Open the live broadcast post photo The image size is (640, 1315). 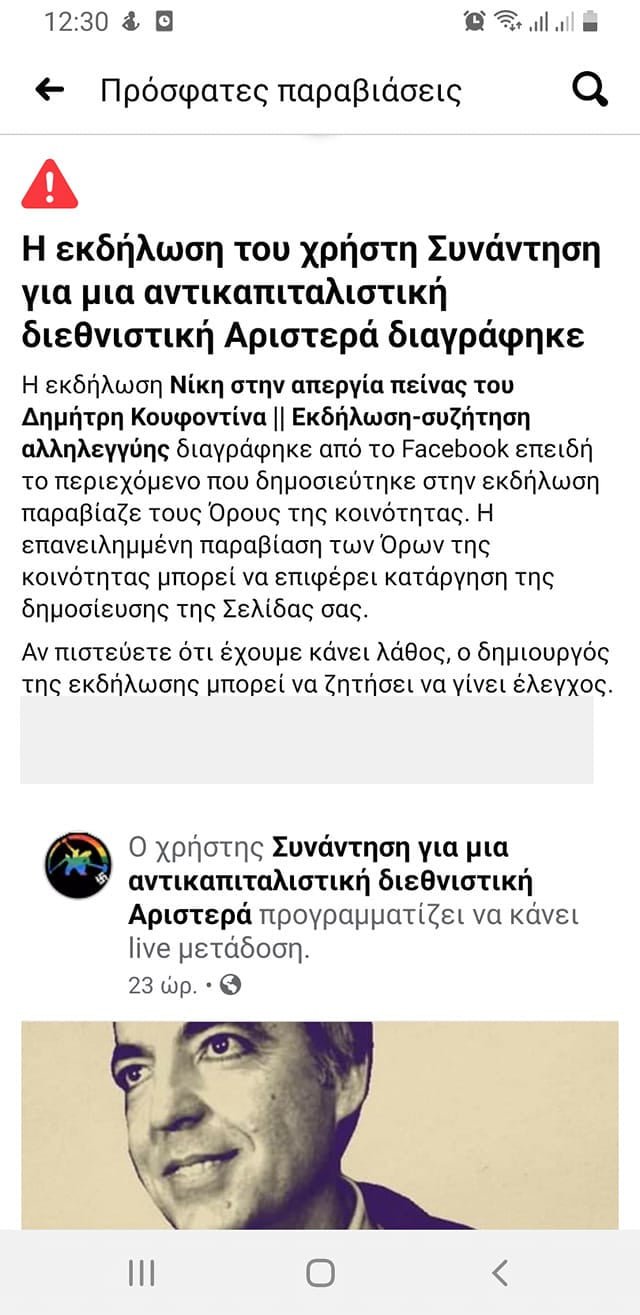click(320, 1125)
